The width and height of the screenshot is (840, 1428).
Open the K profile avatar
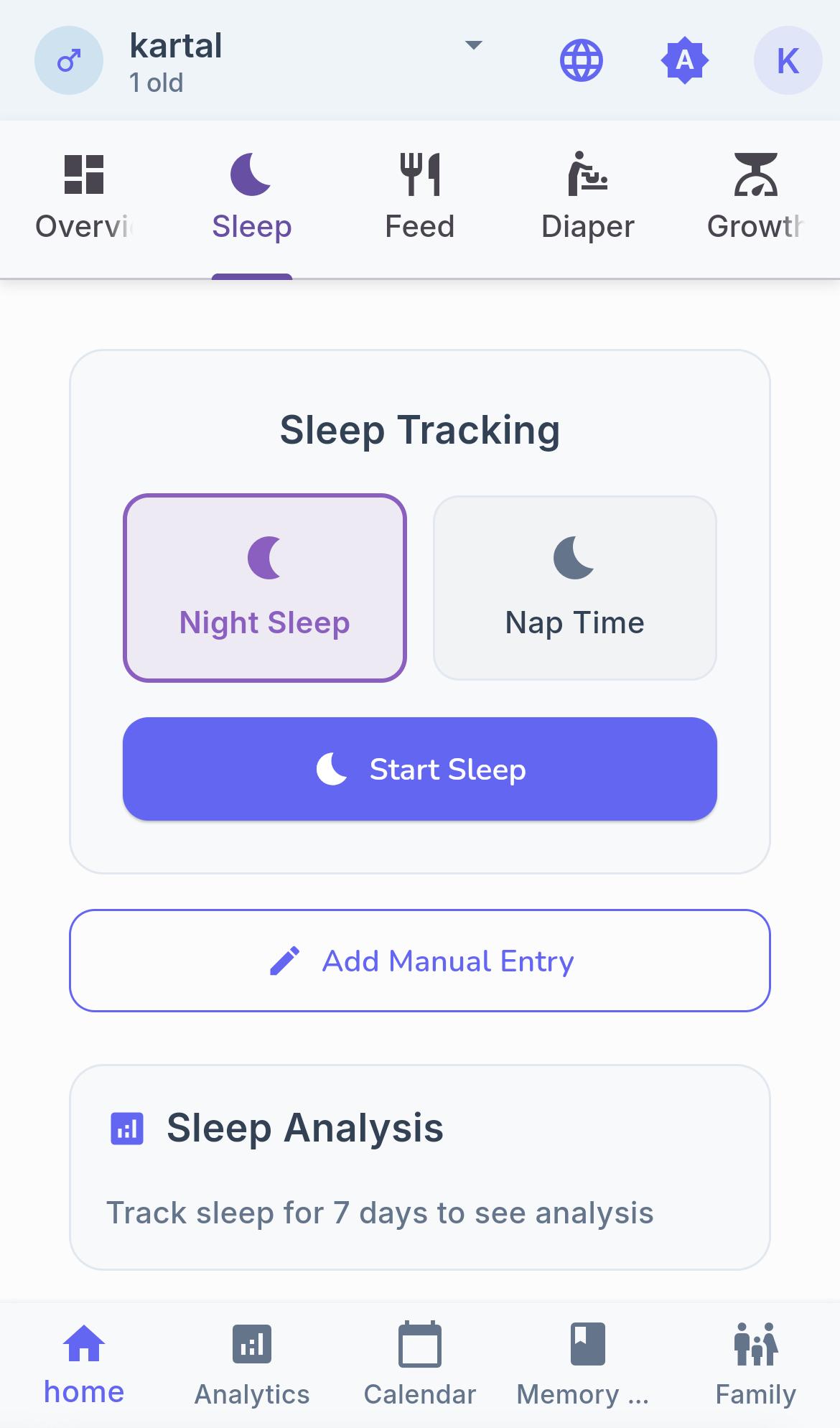(x=788, y=60)
